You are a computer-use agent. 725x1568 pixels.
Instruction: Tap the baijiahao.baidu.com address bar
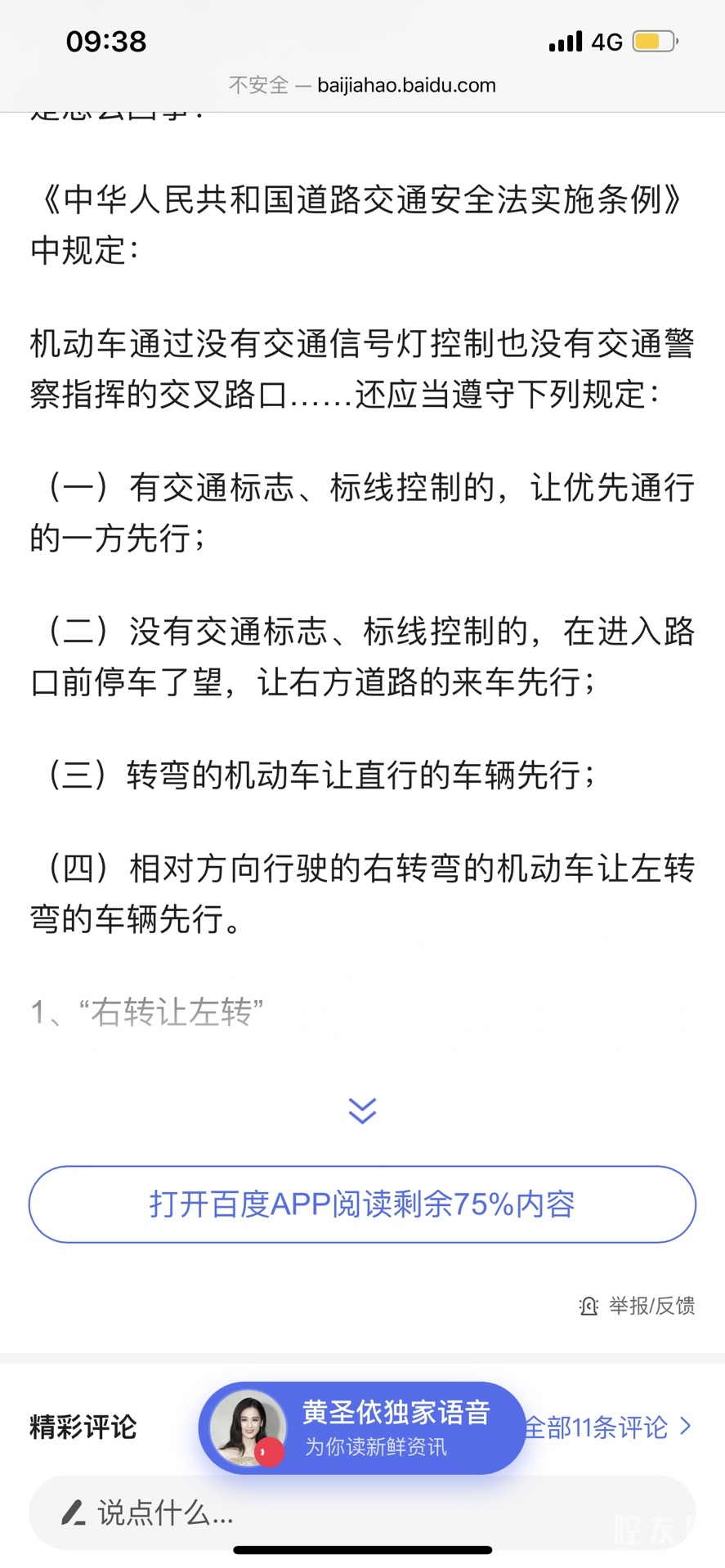[x=363, y=85]
